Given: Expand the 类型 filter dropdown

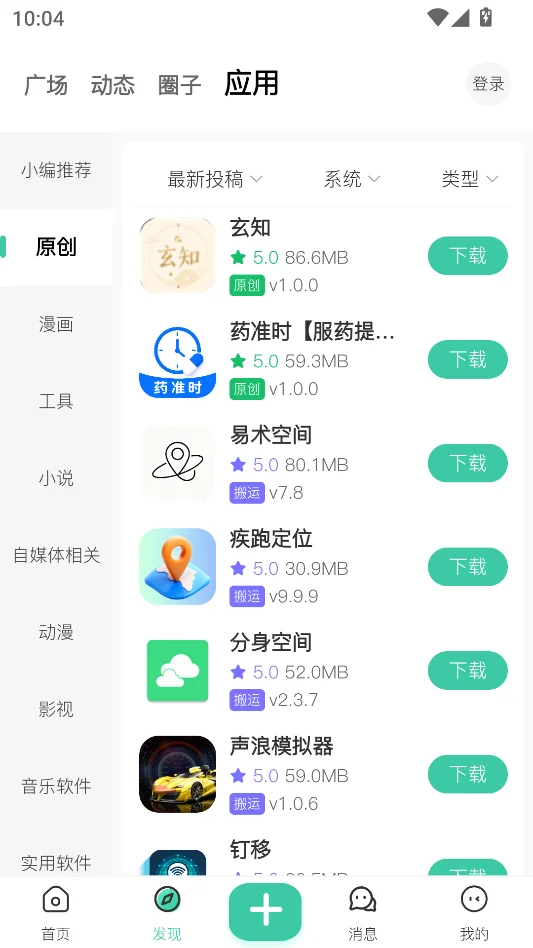Looking at the screenshot, I should pyautogui.click(x=470, y=179).
